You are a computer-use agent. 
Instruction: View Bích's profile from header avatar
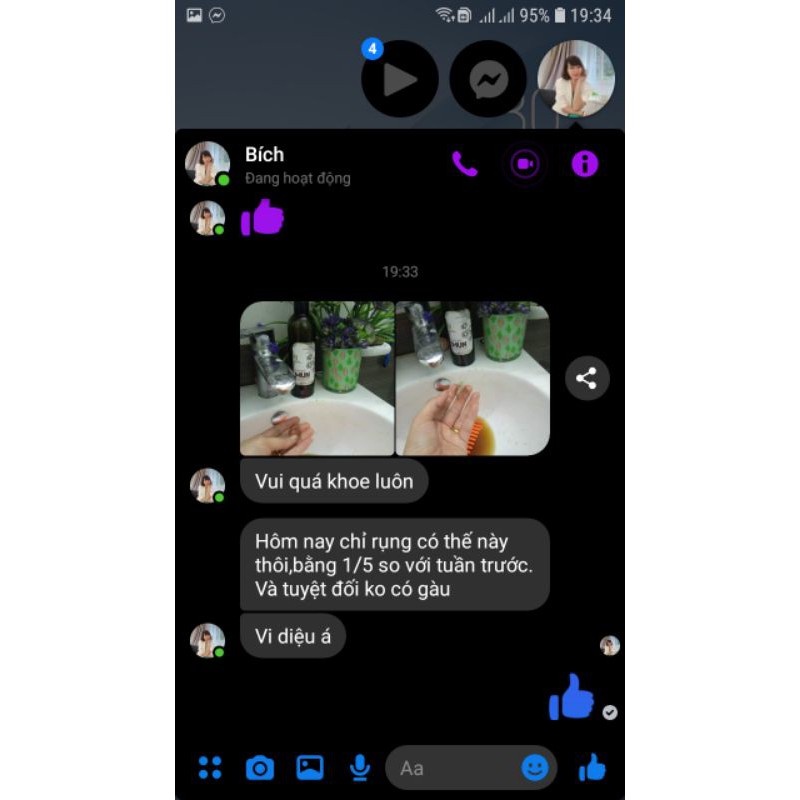pyautogui.click(x=208, y=164)
